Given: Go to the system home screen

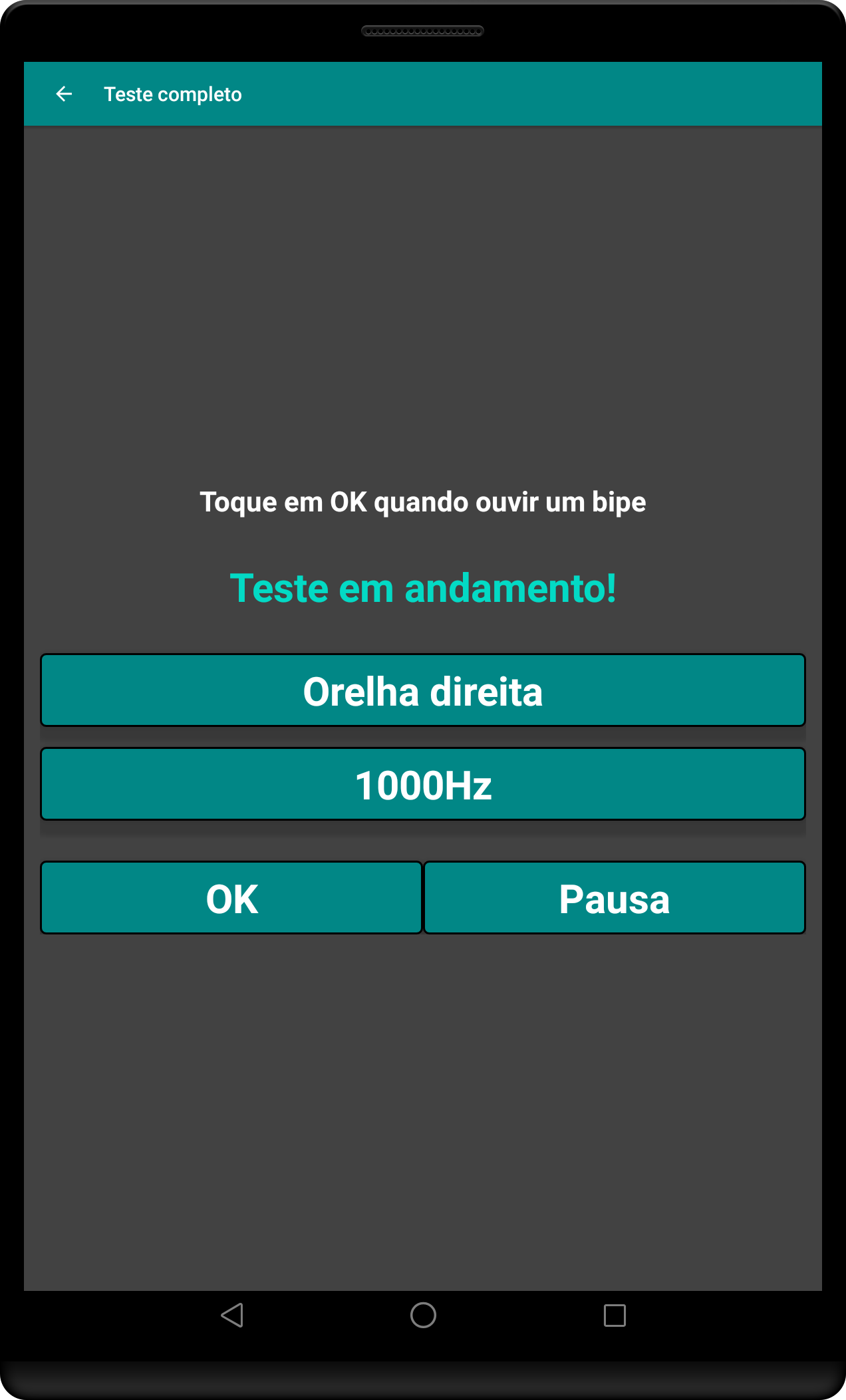Looking at the screenshot, I should pos(423,1315).
